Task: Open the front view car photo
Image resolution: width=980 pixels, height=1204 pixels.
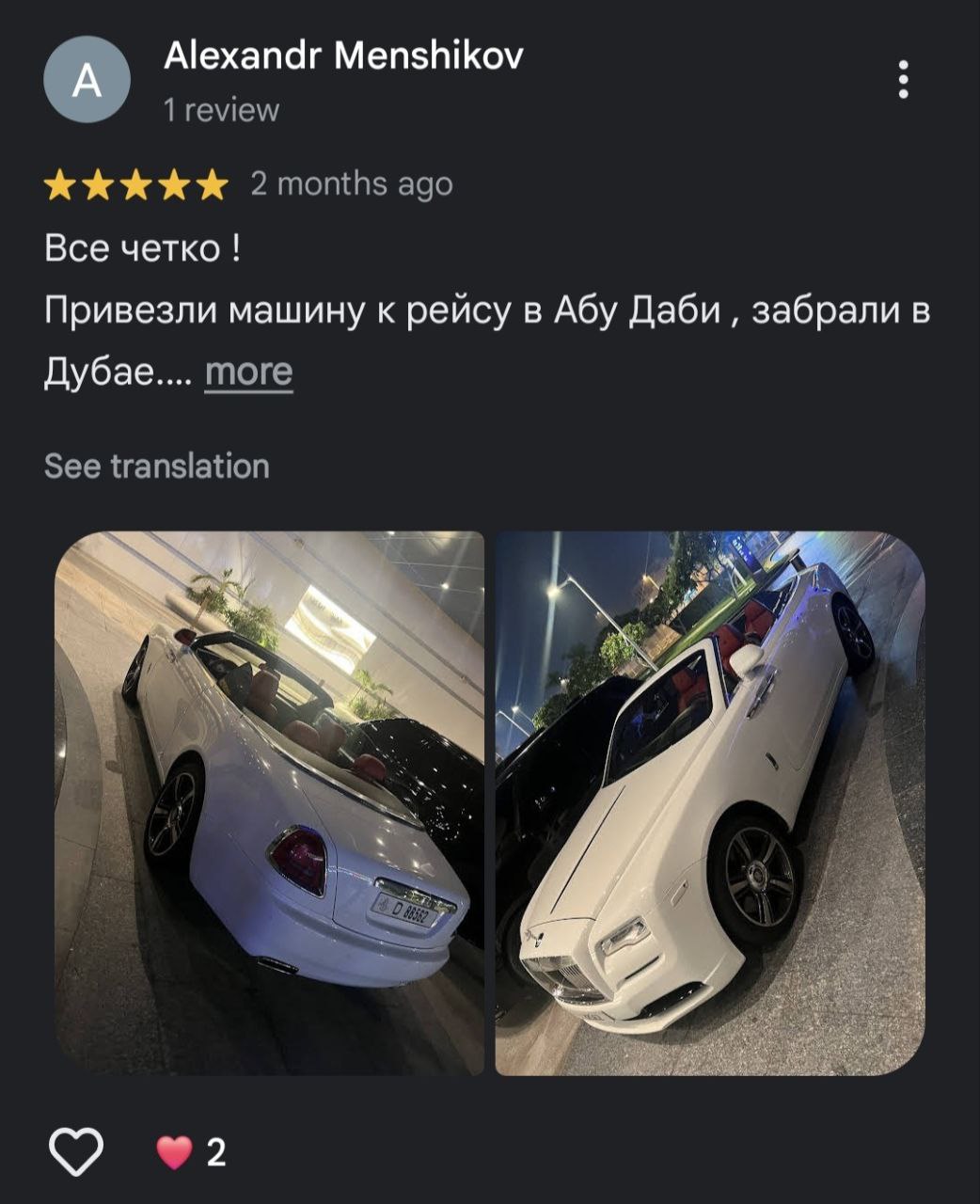Action: [710, 803]
